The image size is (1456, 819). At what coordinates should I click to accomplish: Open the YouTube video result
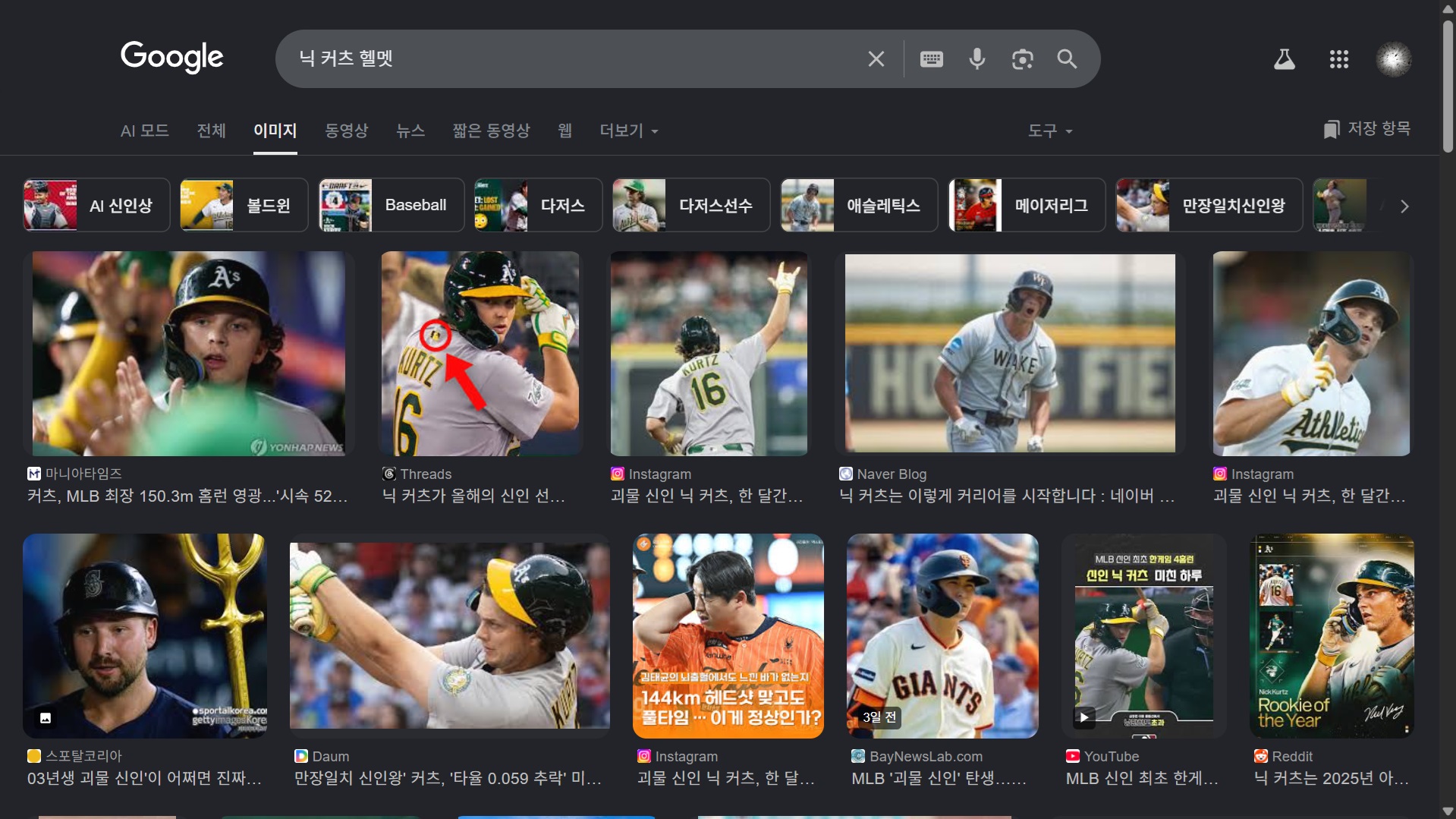1143,636
